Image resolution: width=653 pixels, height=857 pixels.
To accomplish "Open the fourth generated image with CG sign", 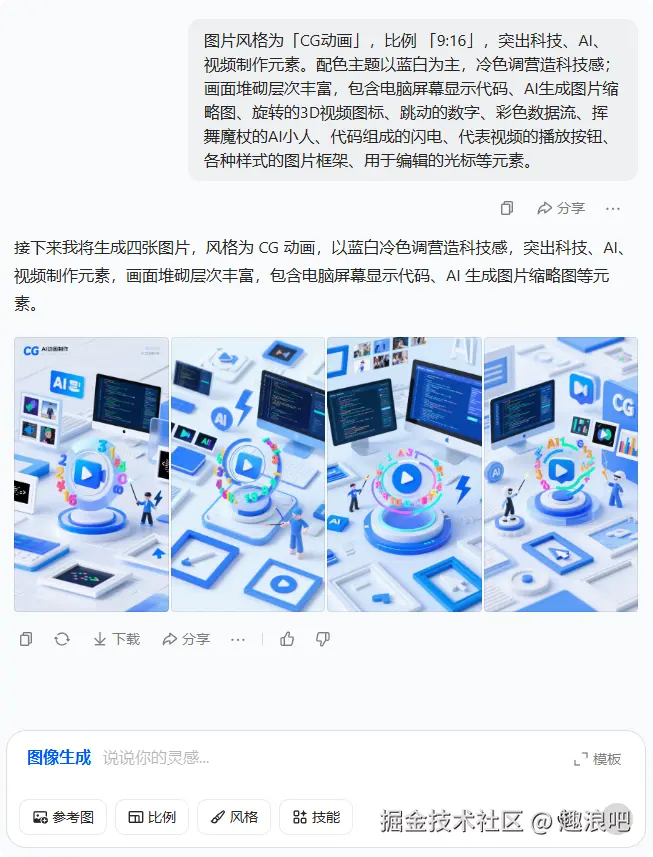I will point(561,474).
